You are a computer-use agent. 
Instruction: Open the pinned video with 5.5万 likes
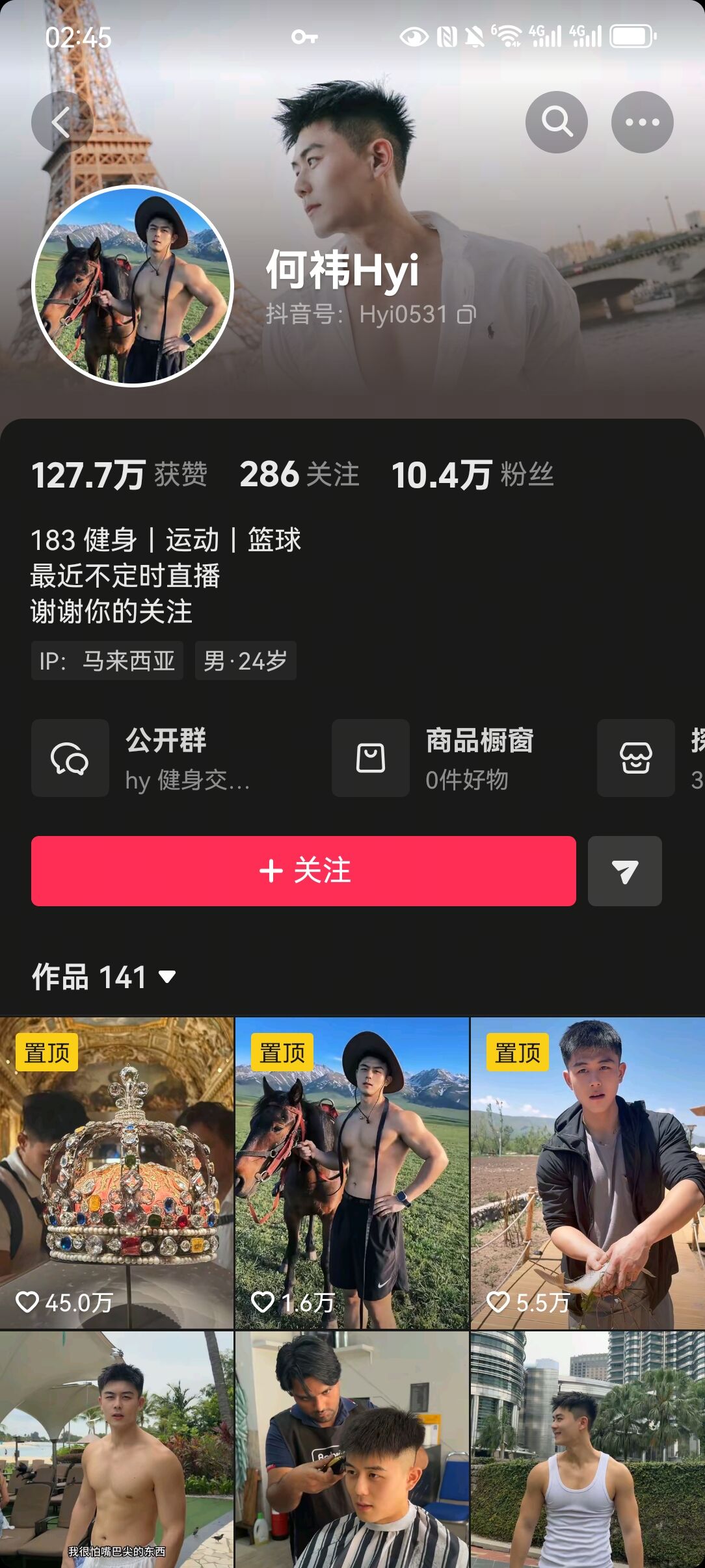[587, 1173]
